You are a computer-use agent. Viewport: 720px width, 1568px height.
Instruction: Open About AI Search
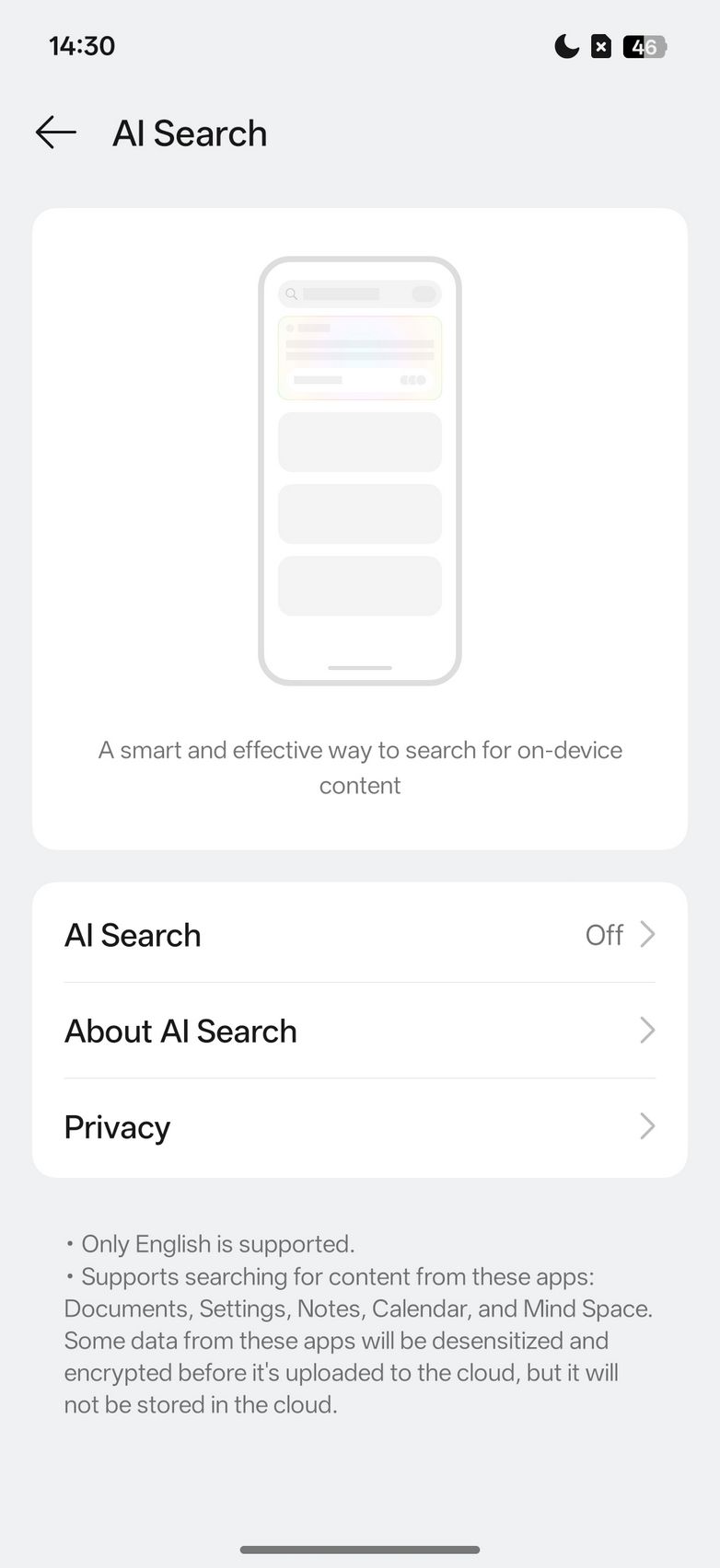pyautogui.click(x=359, y=1031)
